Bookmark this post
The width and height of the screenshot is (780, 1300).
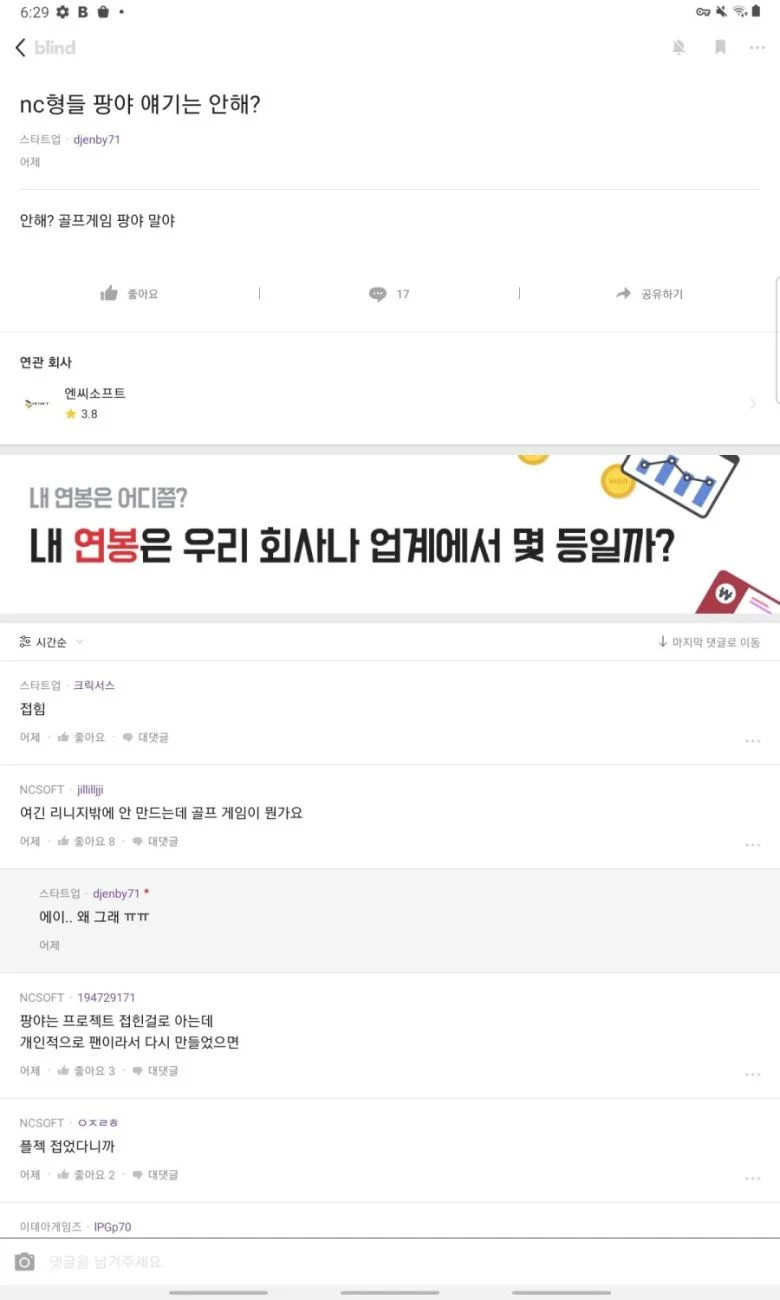tap(720, 47)
